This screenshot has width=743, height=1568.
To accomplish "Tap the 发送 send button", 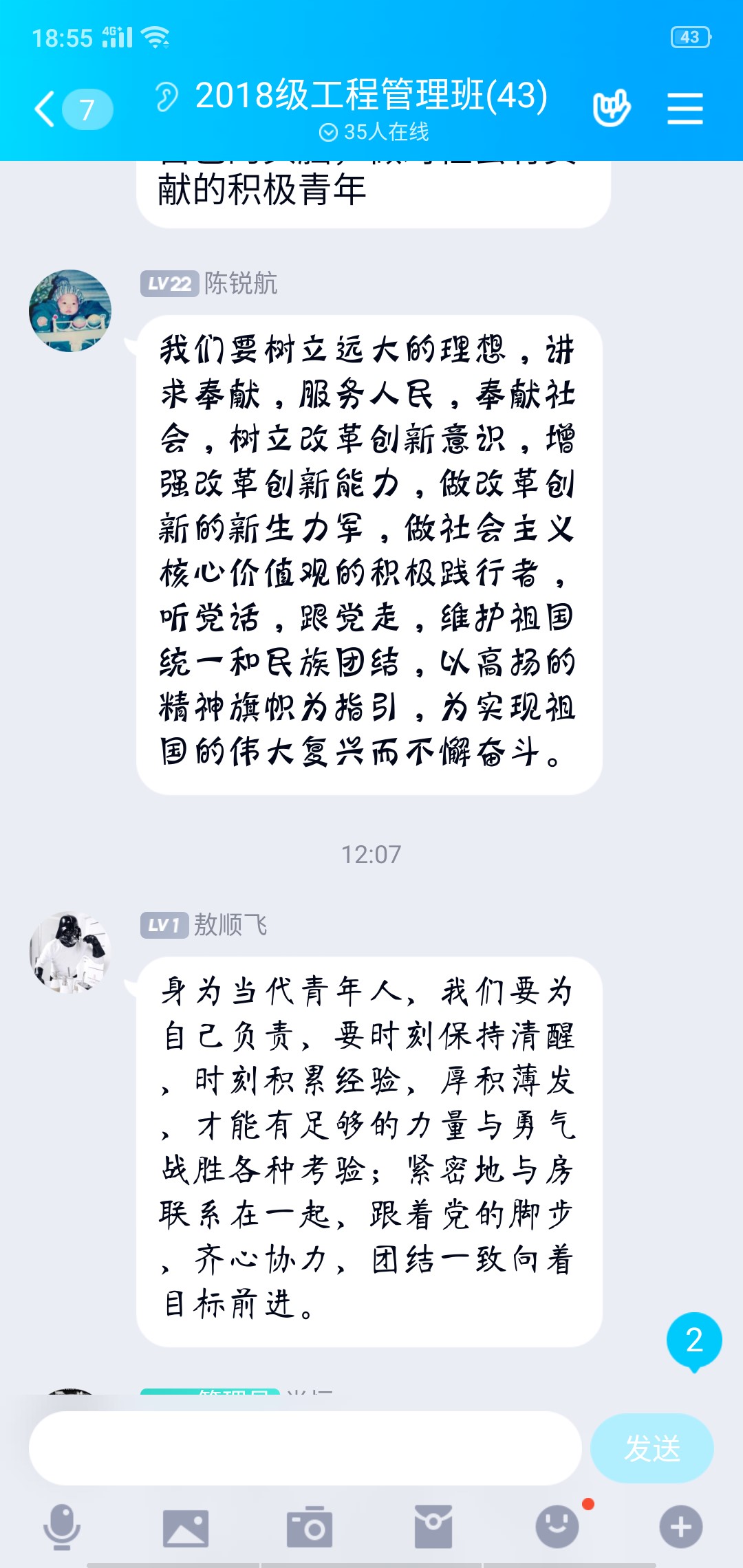I will point(652,1448).
